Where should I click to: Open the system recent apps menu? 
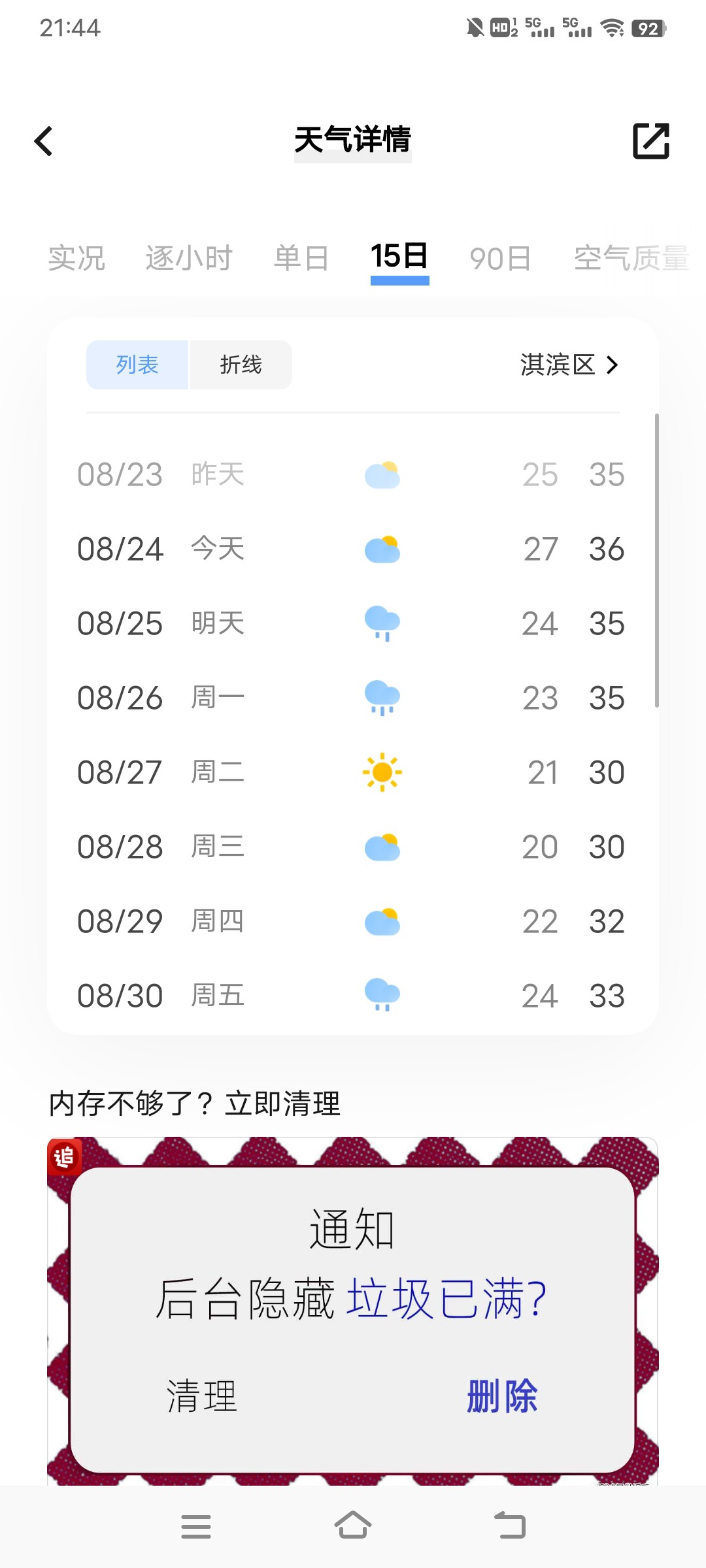[196, 1526]
